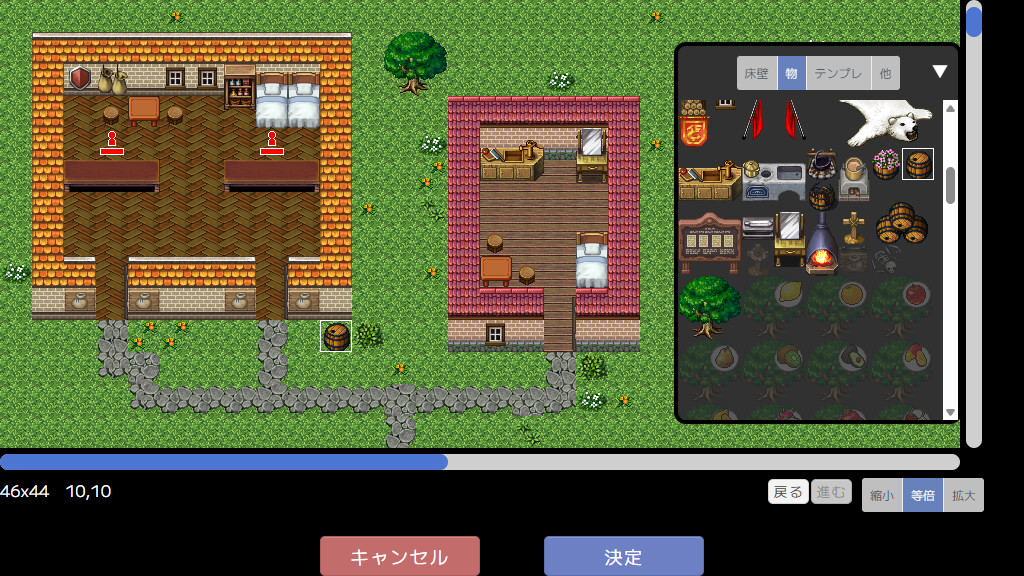The image size is (1024, 576).
Task: Pick the kitchen sink counter tile
Action: 773,182
